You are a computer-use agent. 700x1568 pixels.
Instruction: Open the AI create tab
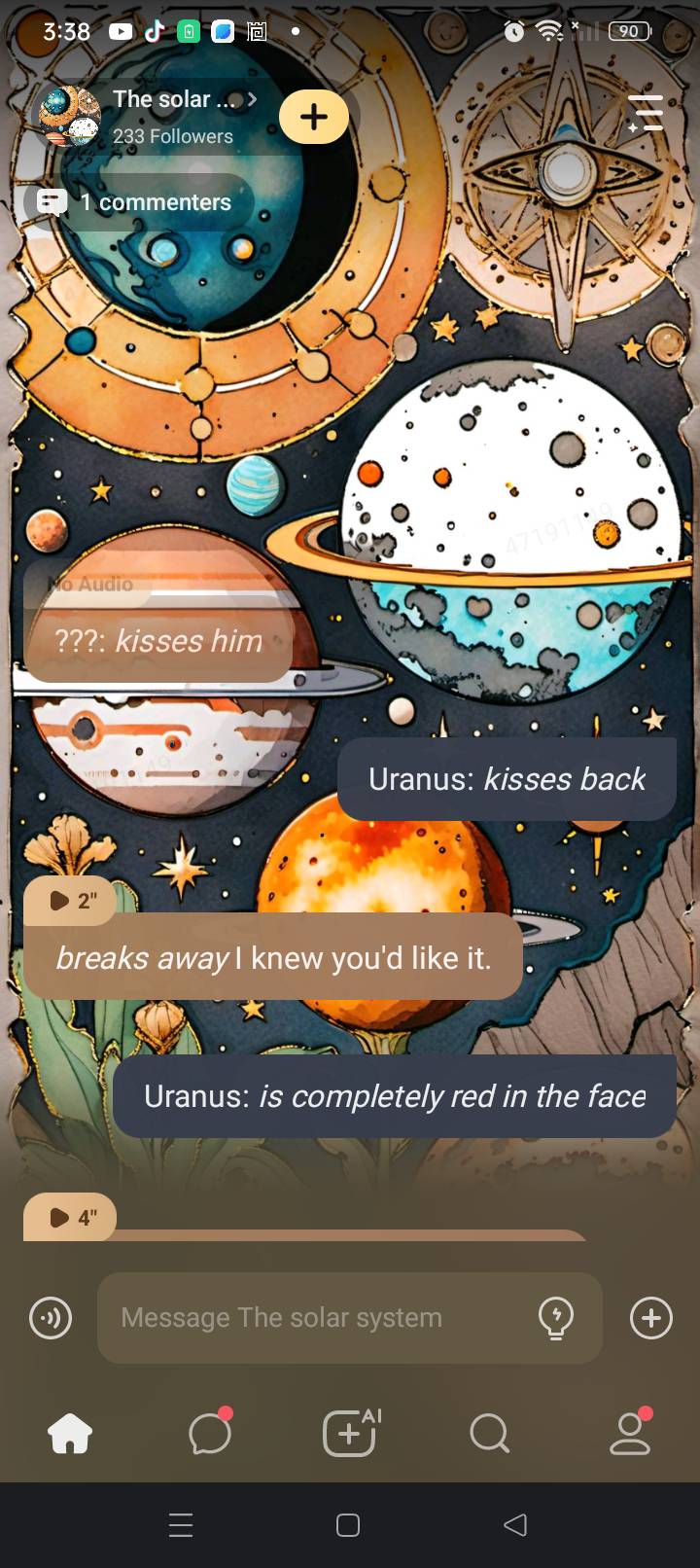[x=350, y=1434]
